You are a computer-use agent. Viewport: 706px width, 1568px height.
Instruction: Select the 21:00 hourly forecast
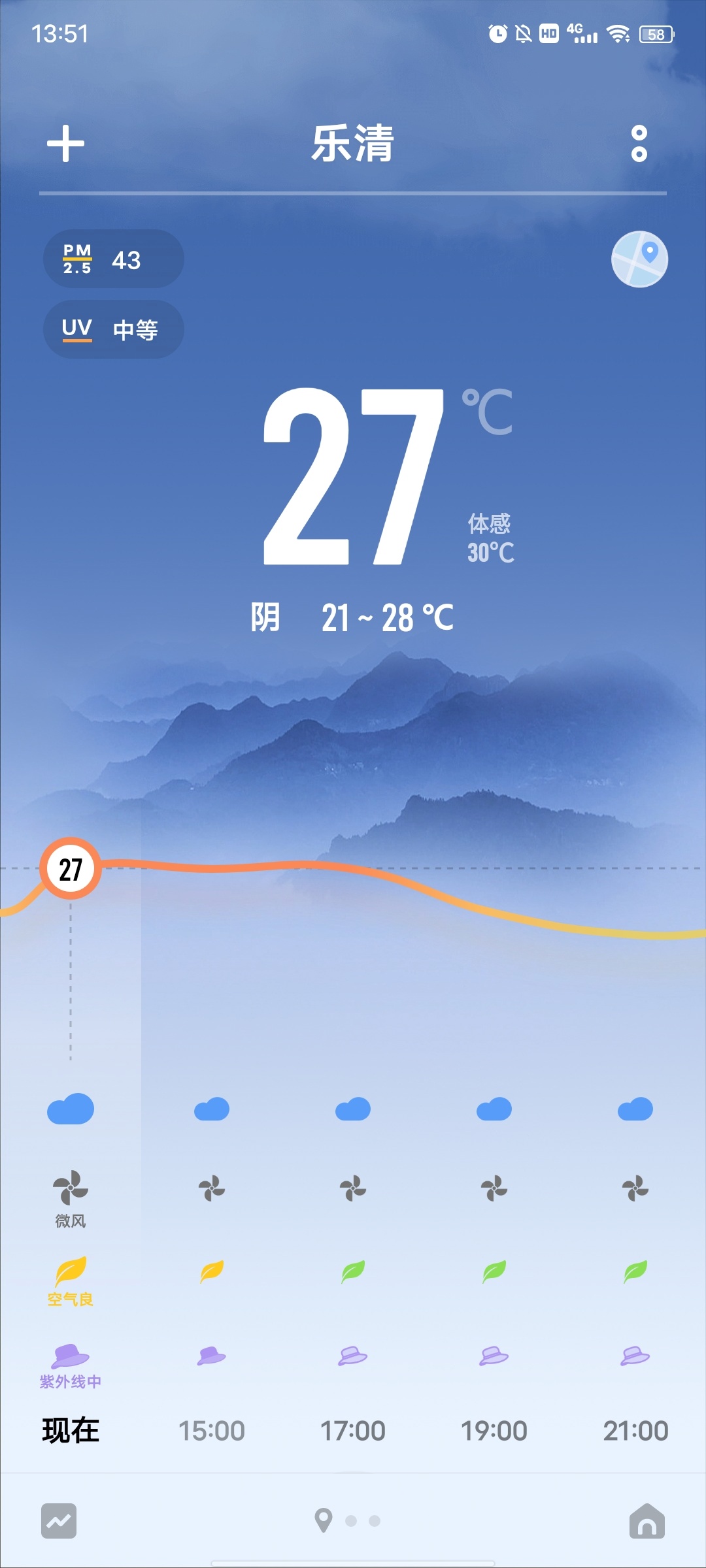635,1431
